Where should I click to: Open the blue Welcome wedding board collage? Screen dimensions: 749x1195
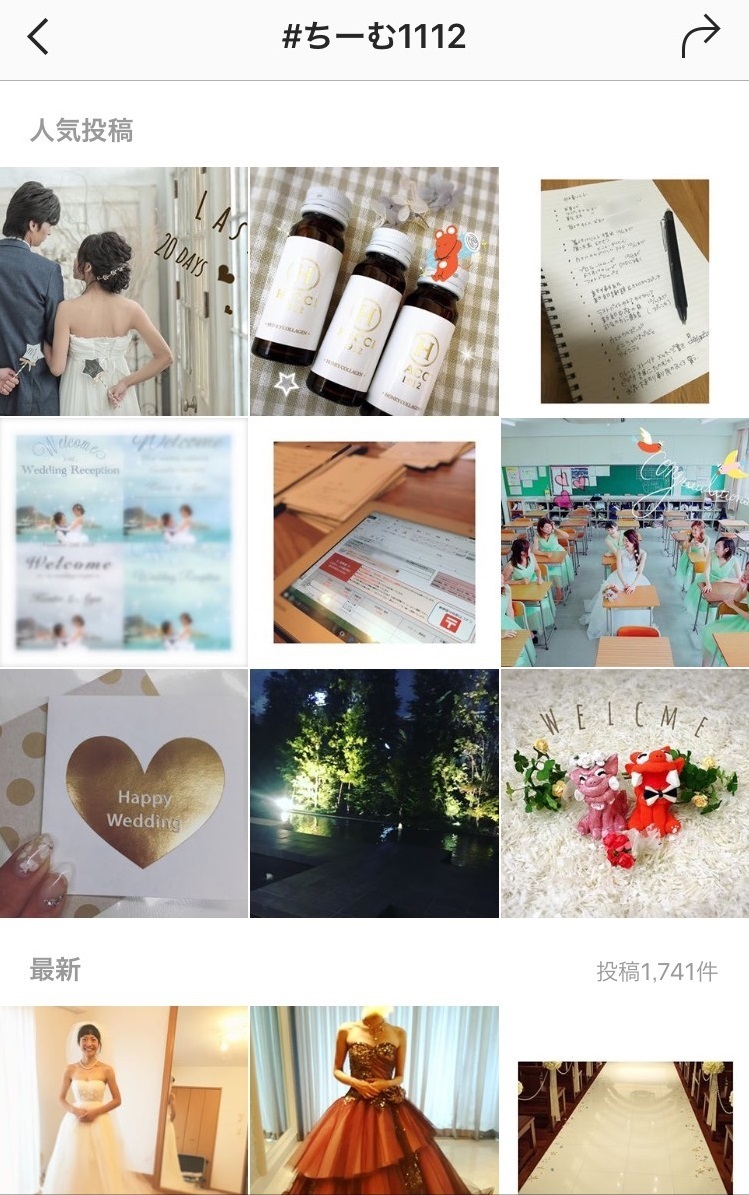pos(124,541)
